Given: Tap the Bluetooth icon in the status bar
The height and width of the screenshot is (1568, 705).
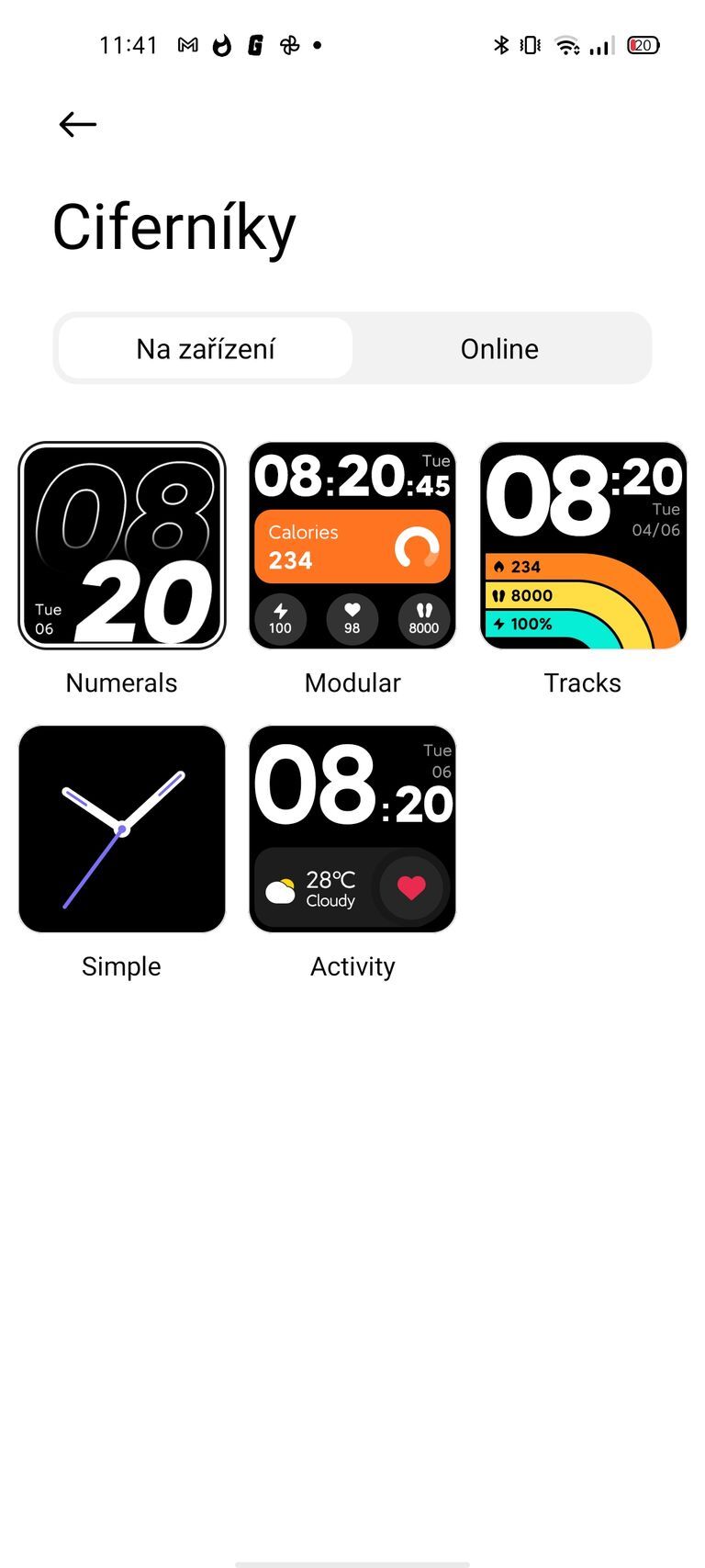Looking at the screenshot, I should point(501,44).
